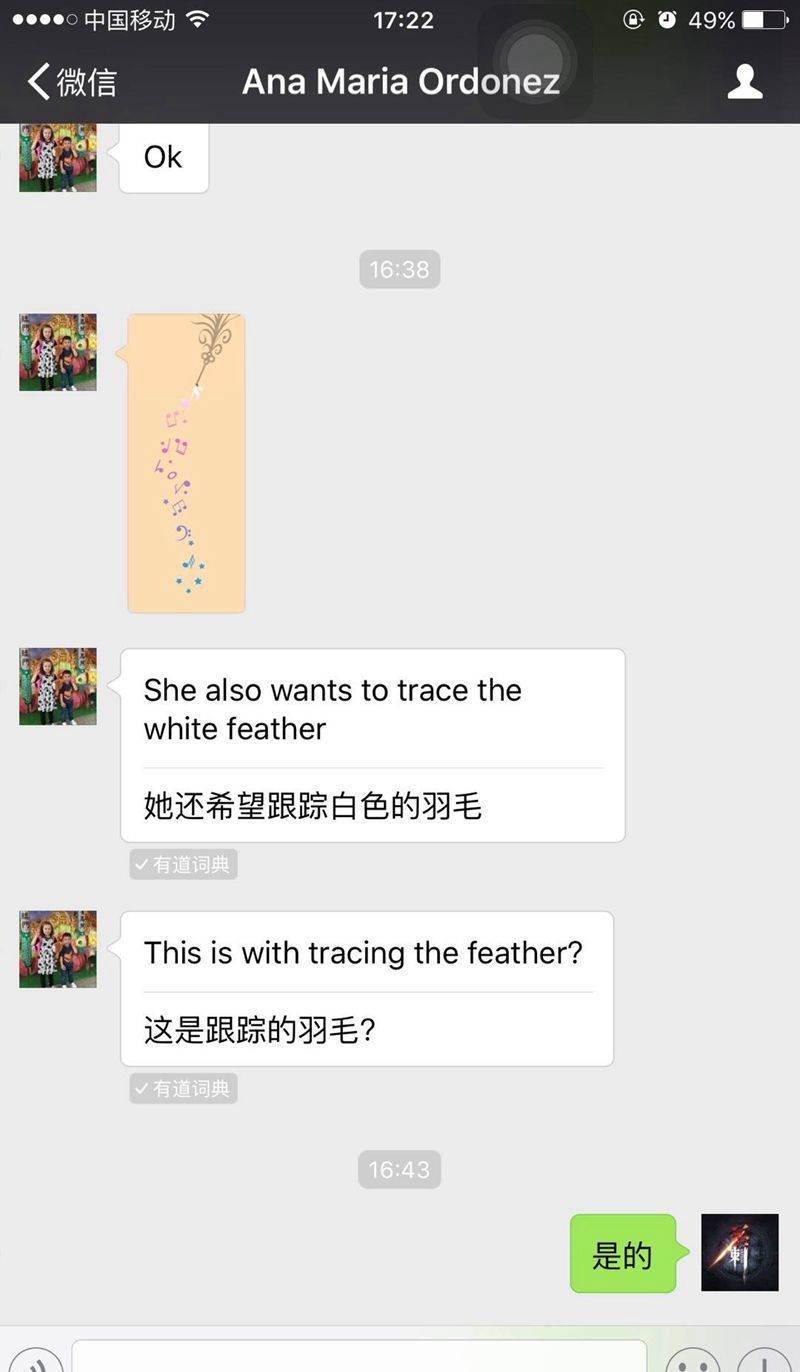The width and height of the screenshot is (800, 1372).
Task: View sender avatar beside 是的 message
Action: pyautogui.click(x=740, y=1252)
